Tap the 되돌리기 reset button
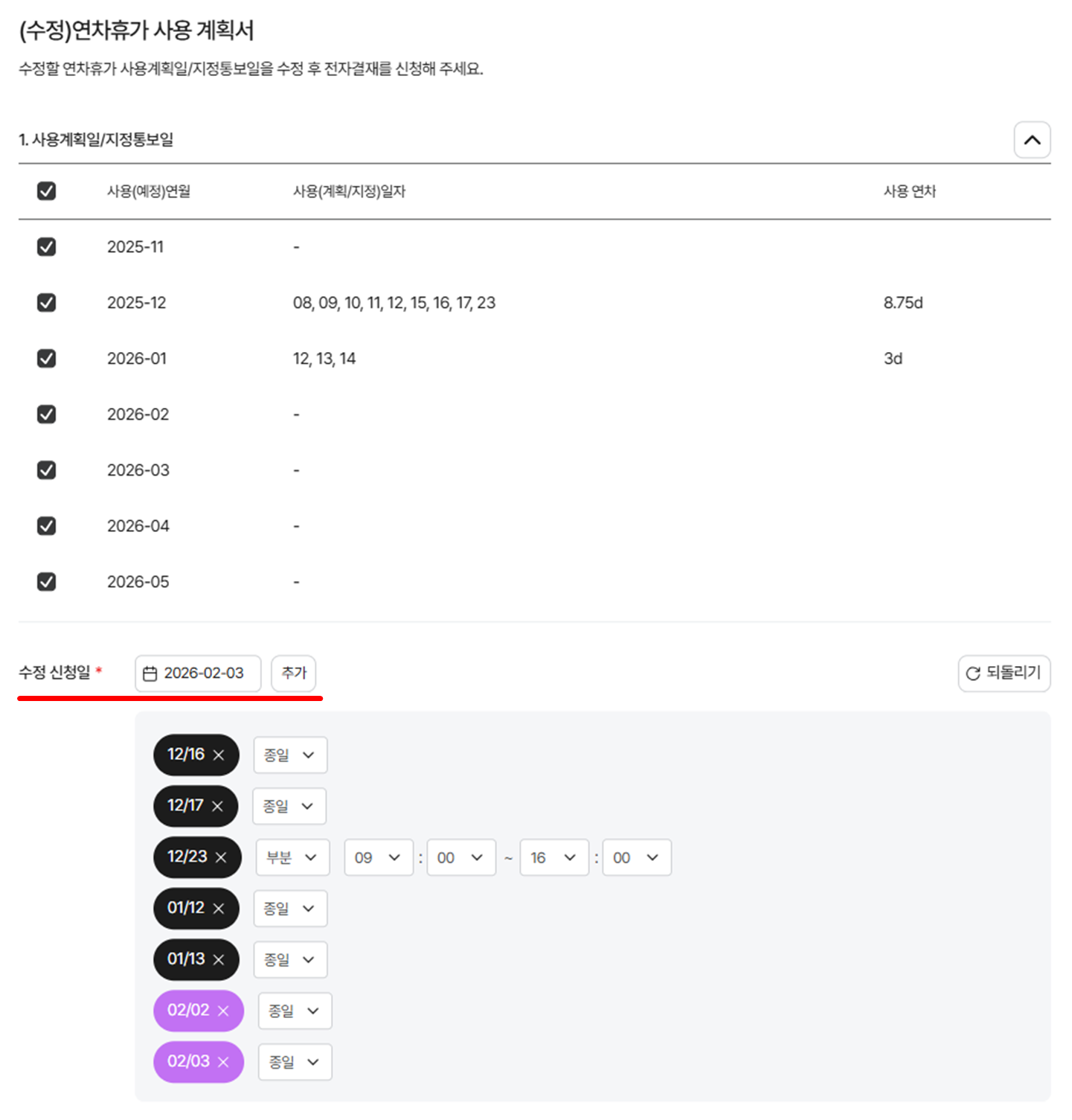This screenshot has height=1120, width=1072. click(x=1004, y=673)
